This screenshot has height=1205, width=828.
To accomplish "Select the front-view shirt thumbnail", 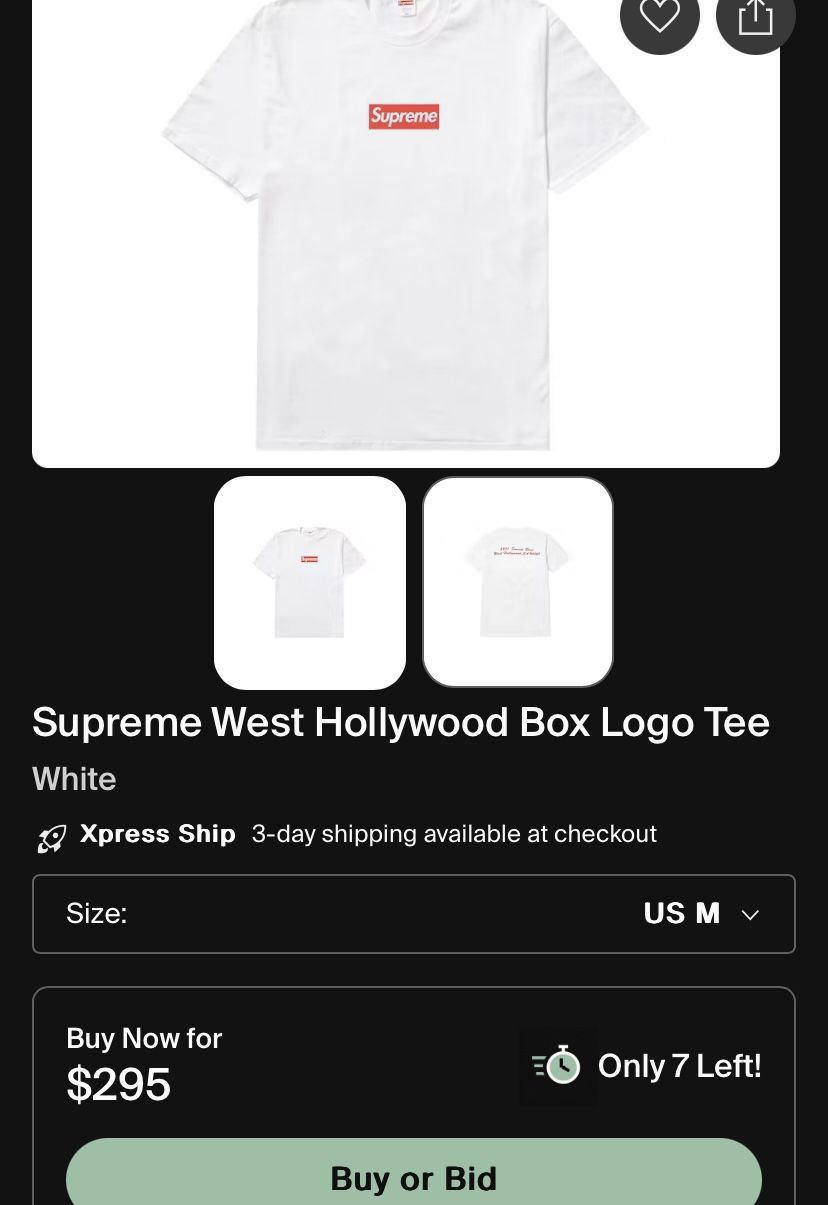I will tap(310, 582).
